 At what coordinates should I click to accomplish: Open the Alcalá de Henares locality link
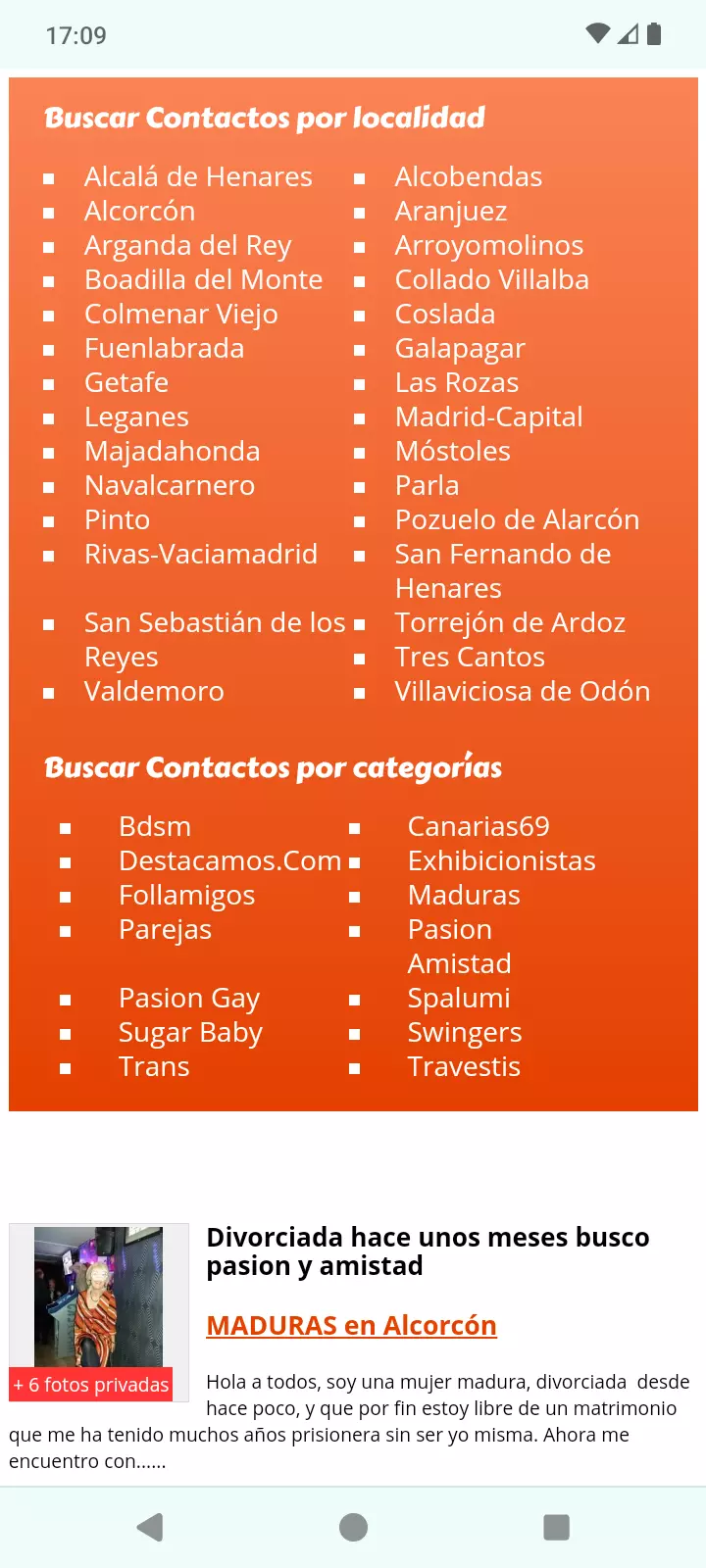tap(198, 177)
